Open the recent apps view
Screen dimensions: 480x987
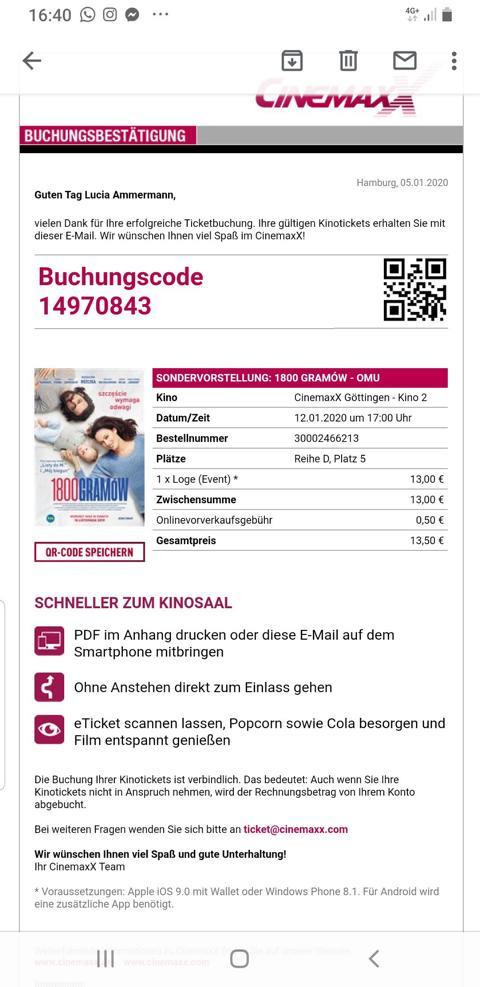point(106,959)
